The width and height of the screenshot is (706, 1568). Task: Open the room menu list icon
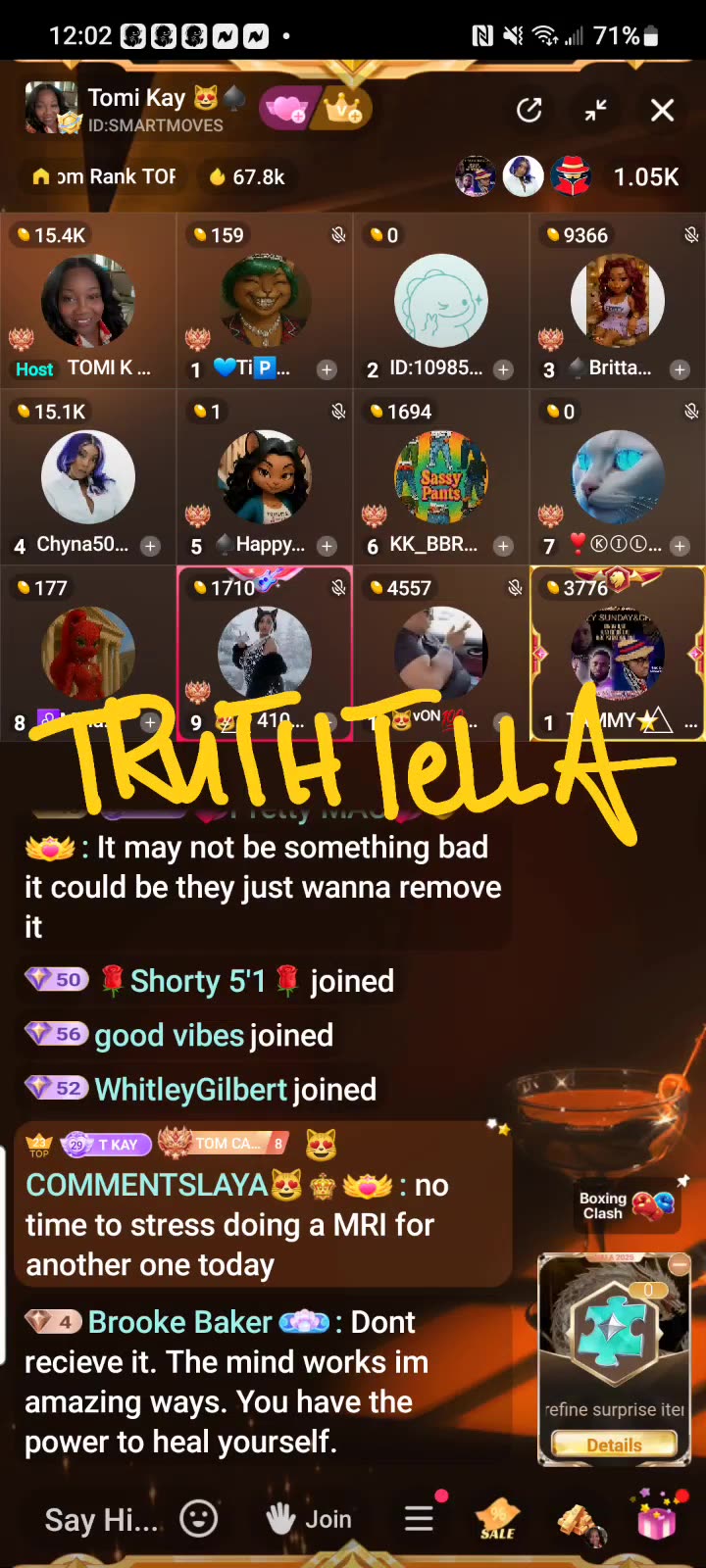(x=420, y=1519)
